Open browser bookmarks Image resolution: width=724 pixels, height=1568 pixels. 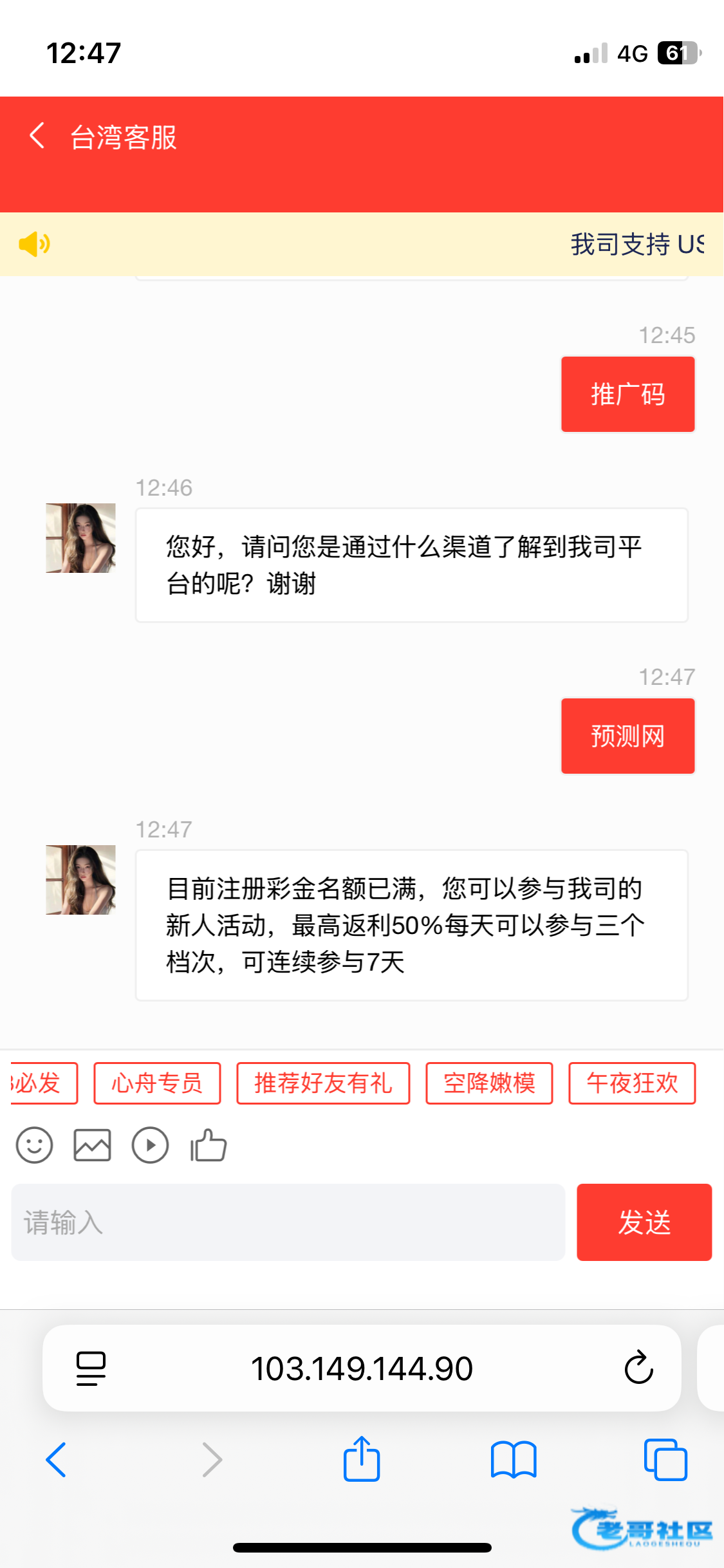513,1459
